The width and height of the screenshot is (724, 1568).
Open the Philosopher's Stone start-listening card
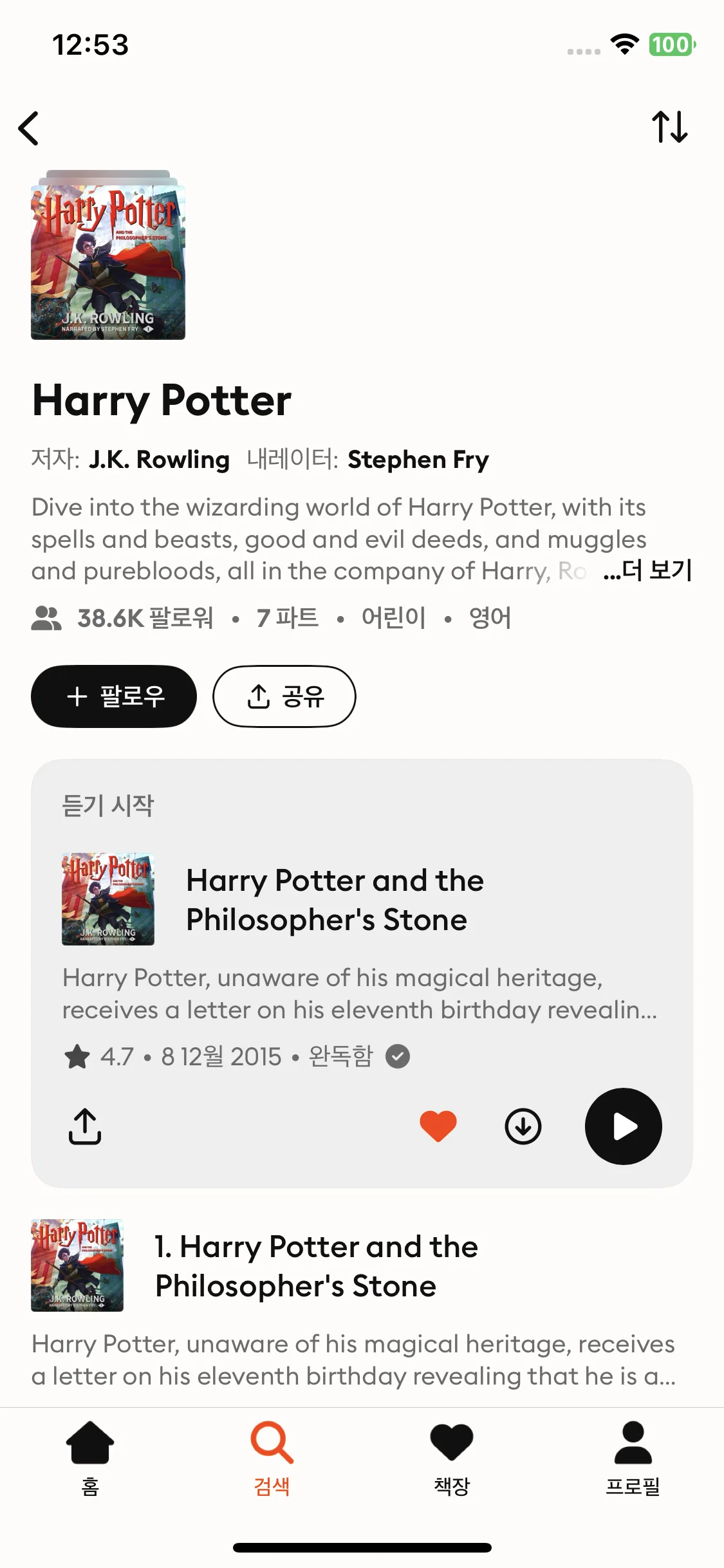point(335,900)
